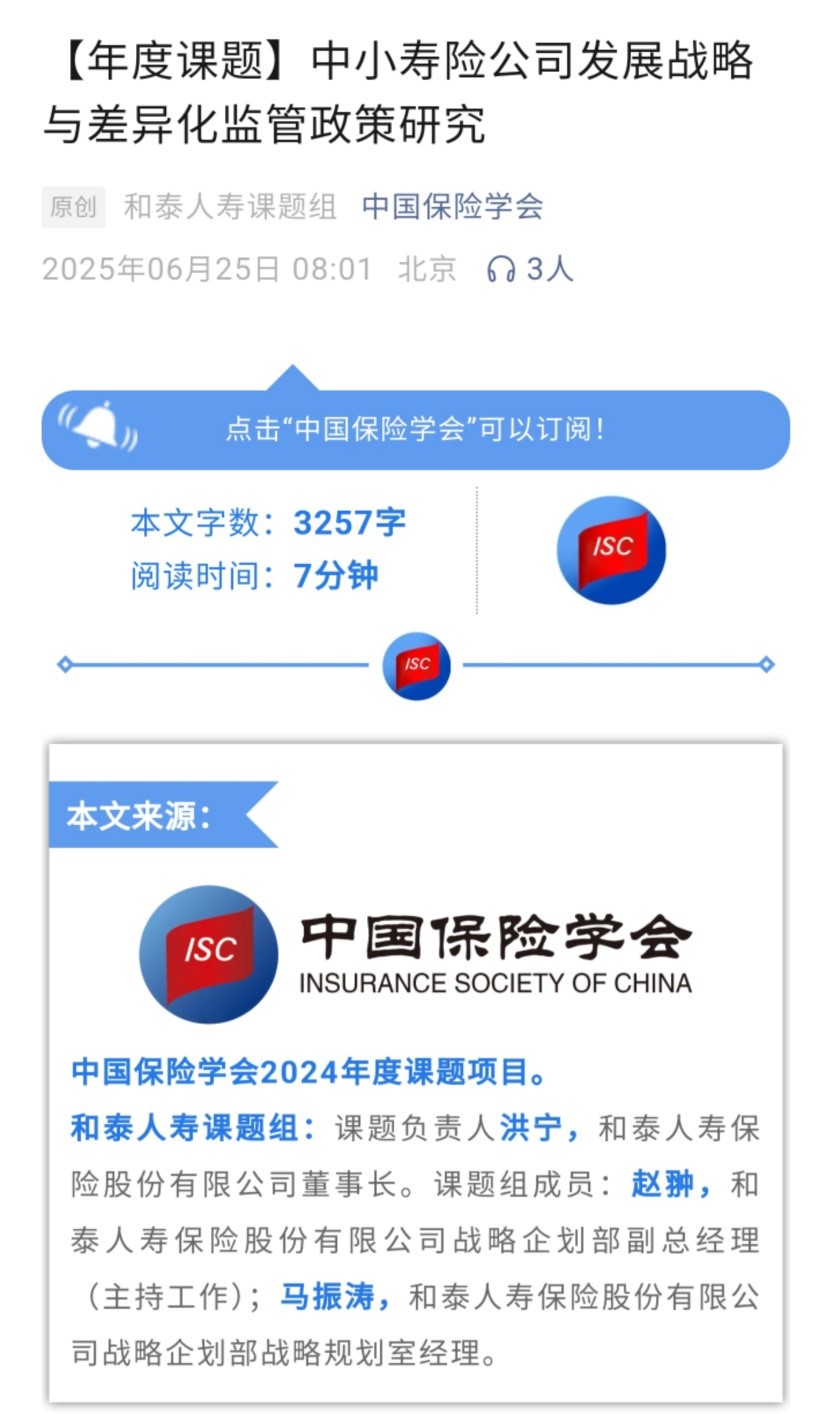826x1414 pixels.
Task: Open the 中国保险学会 account link
Action: tap(452, 207)
